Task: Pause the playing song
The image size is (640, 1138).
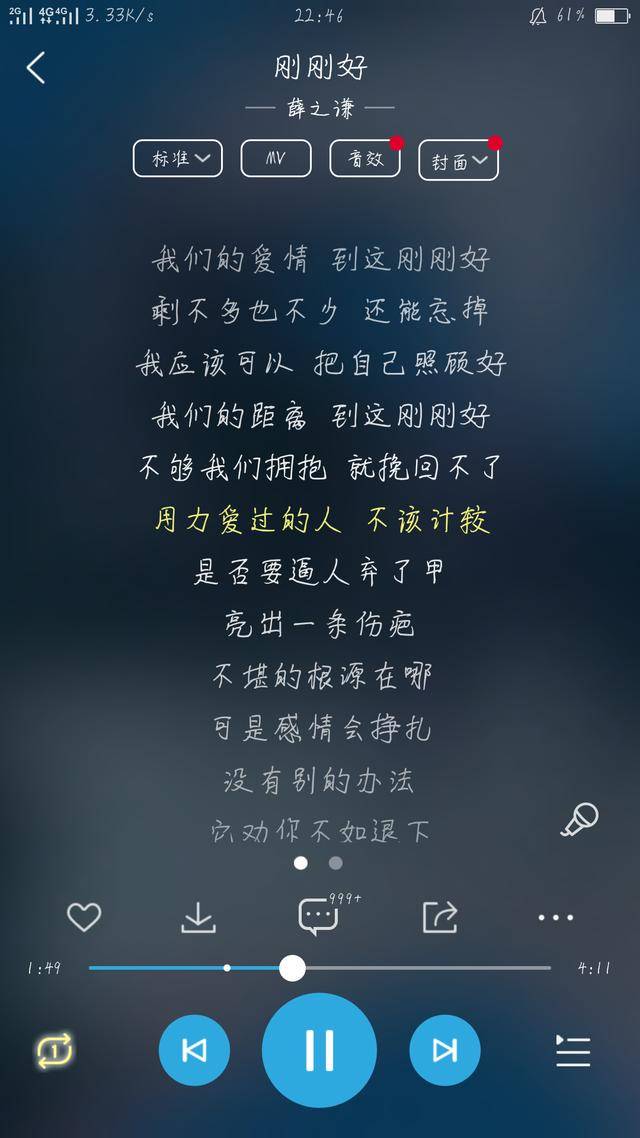Action: pos(319,1050)
